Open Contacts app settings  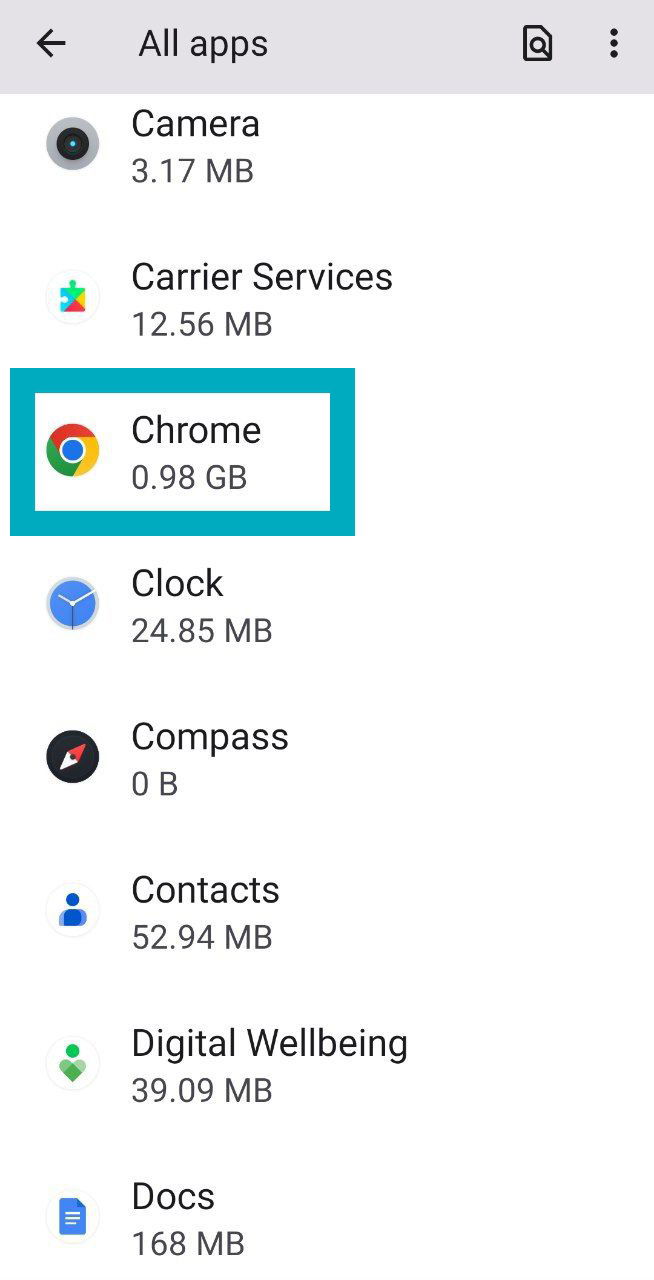pyautogui.click(x=205, y=911)
